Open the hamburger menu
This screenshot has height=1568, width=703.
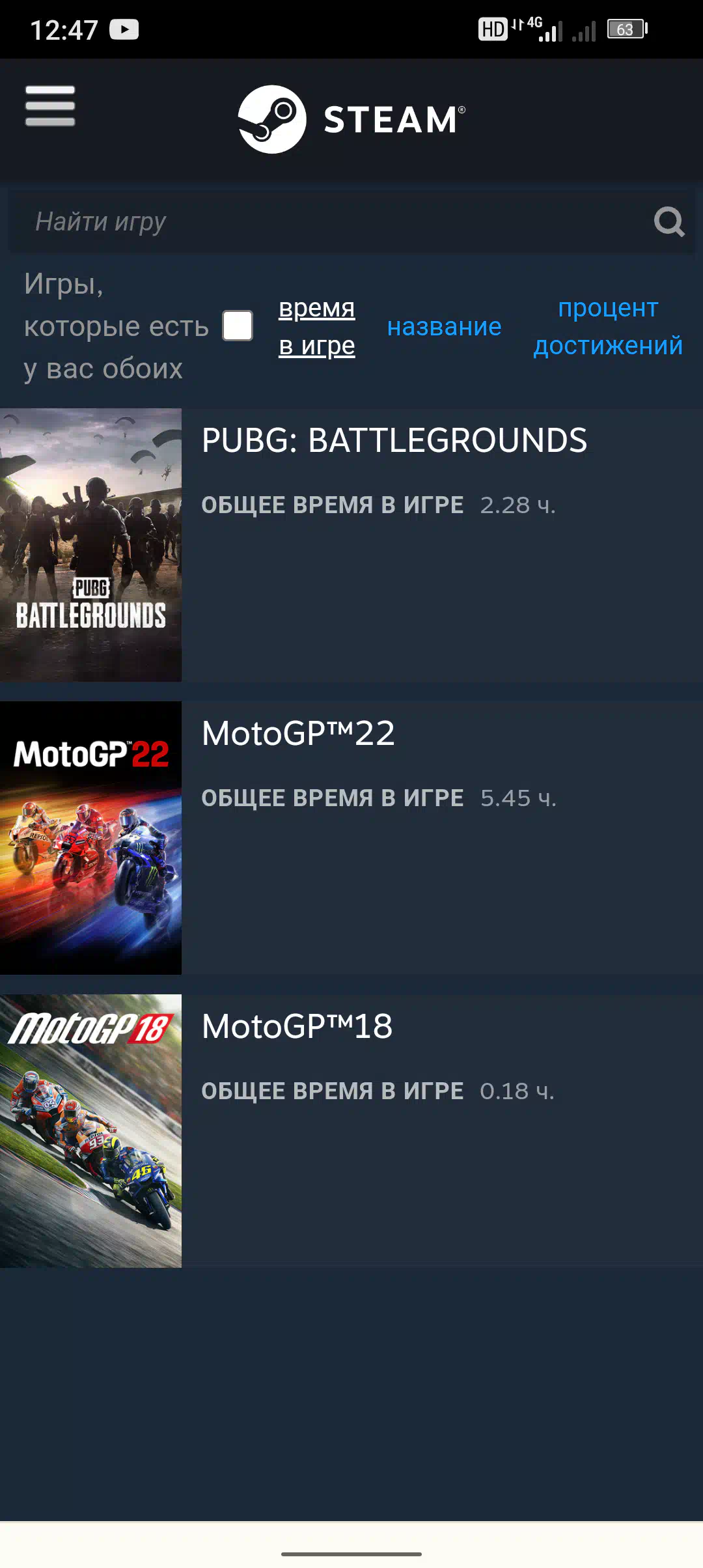pyautogui.click(x=50, y=105)
